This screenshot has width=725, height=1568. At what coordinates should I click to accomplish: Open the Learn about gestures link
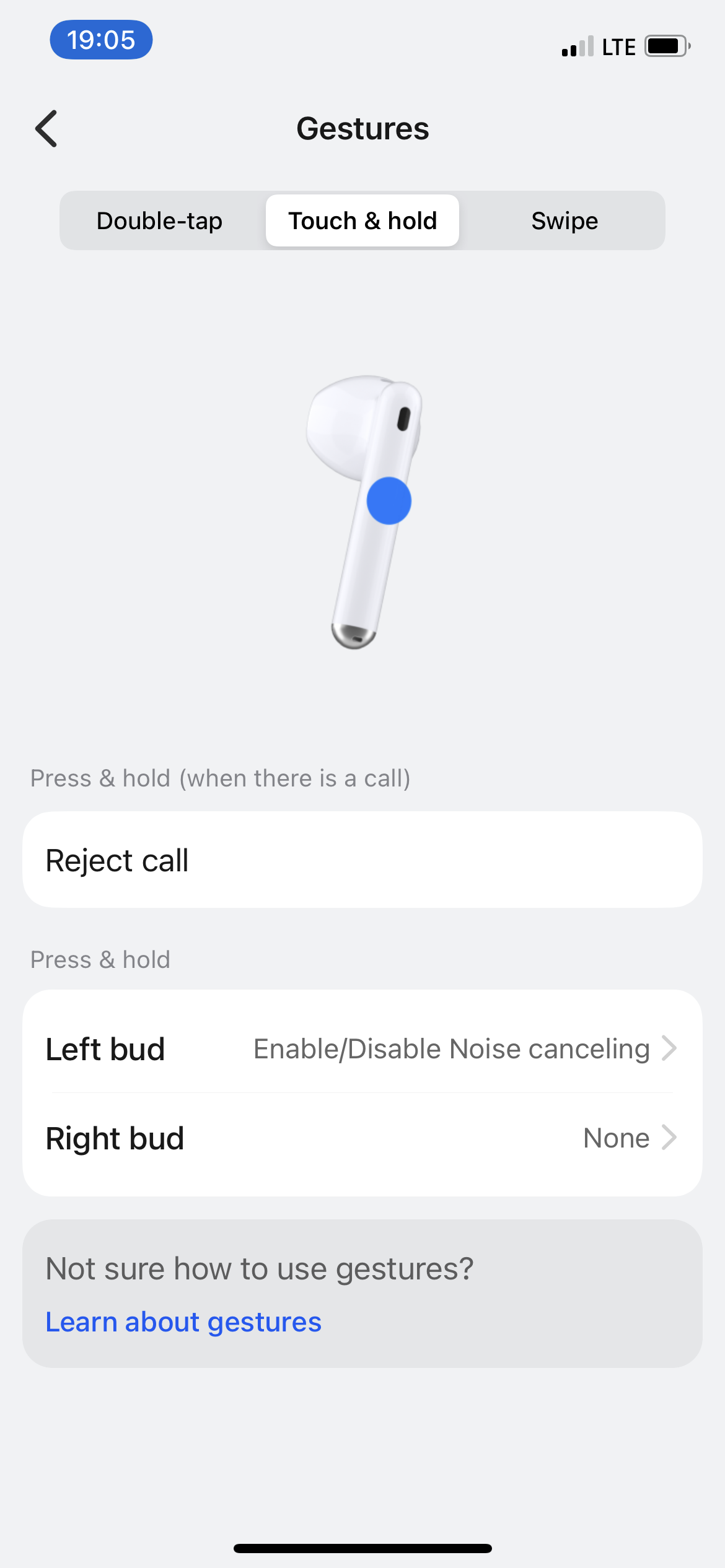[183, 1322]
